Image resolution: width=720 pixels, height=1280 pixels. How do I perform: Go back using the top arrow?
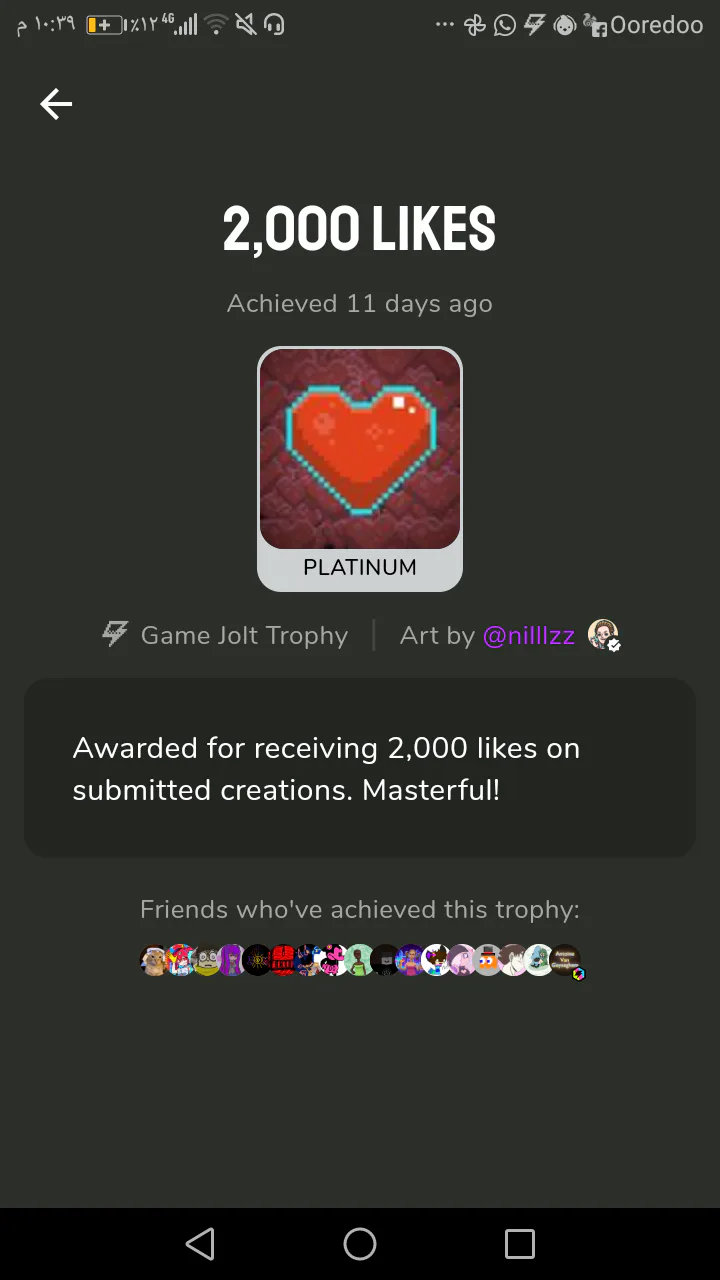(x=56, y=104)
